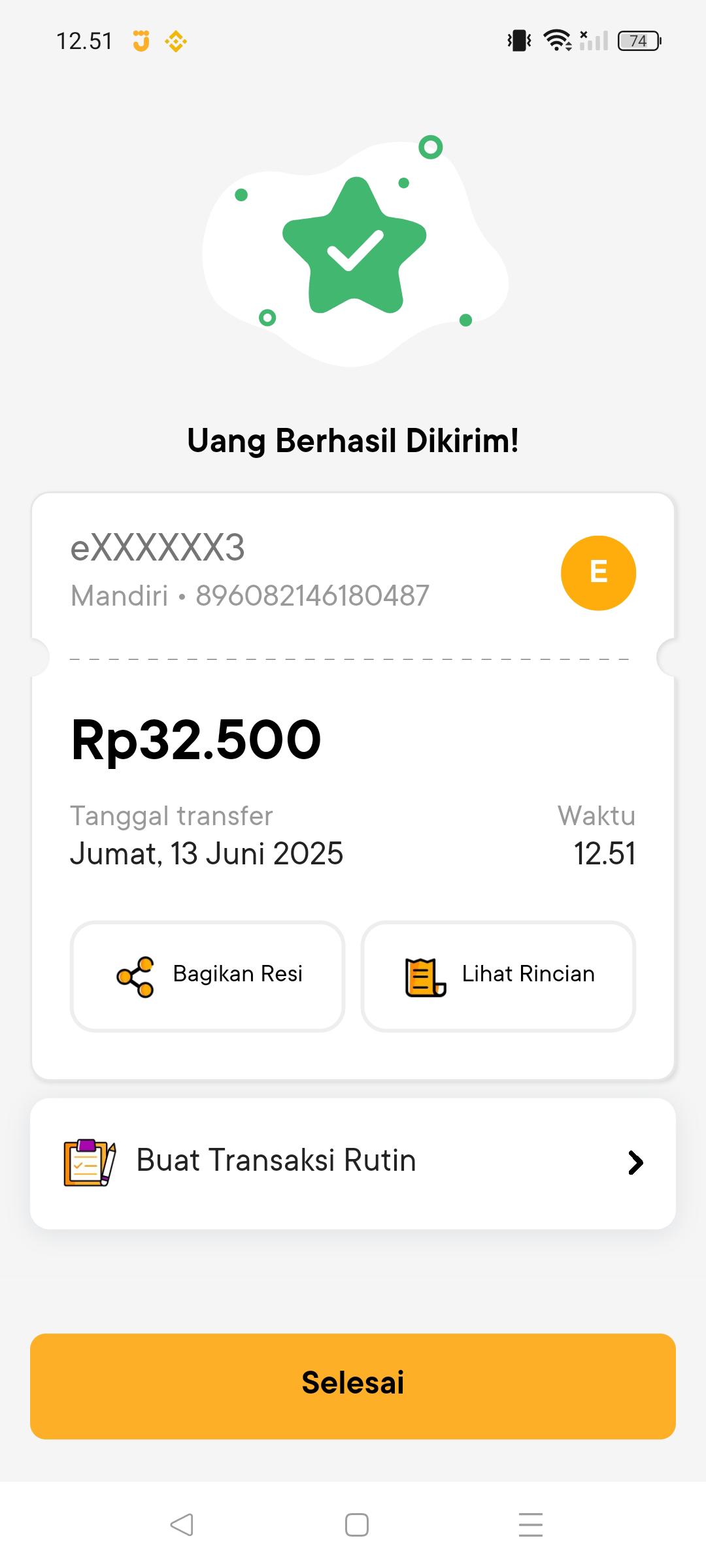The height and width of the screenshot is (1568, 706).
Task: Open Lihat Rincian transaction details
Action: click(498, 976)
